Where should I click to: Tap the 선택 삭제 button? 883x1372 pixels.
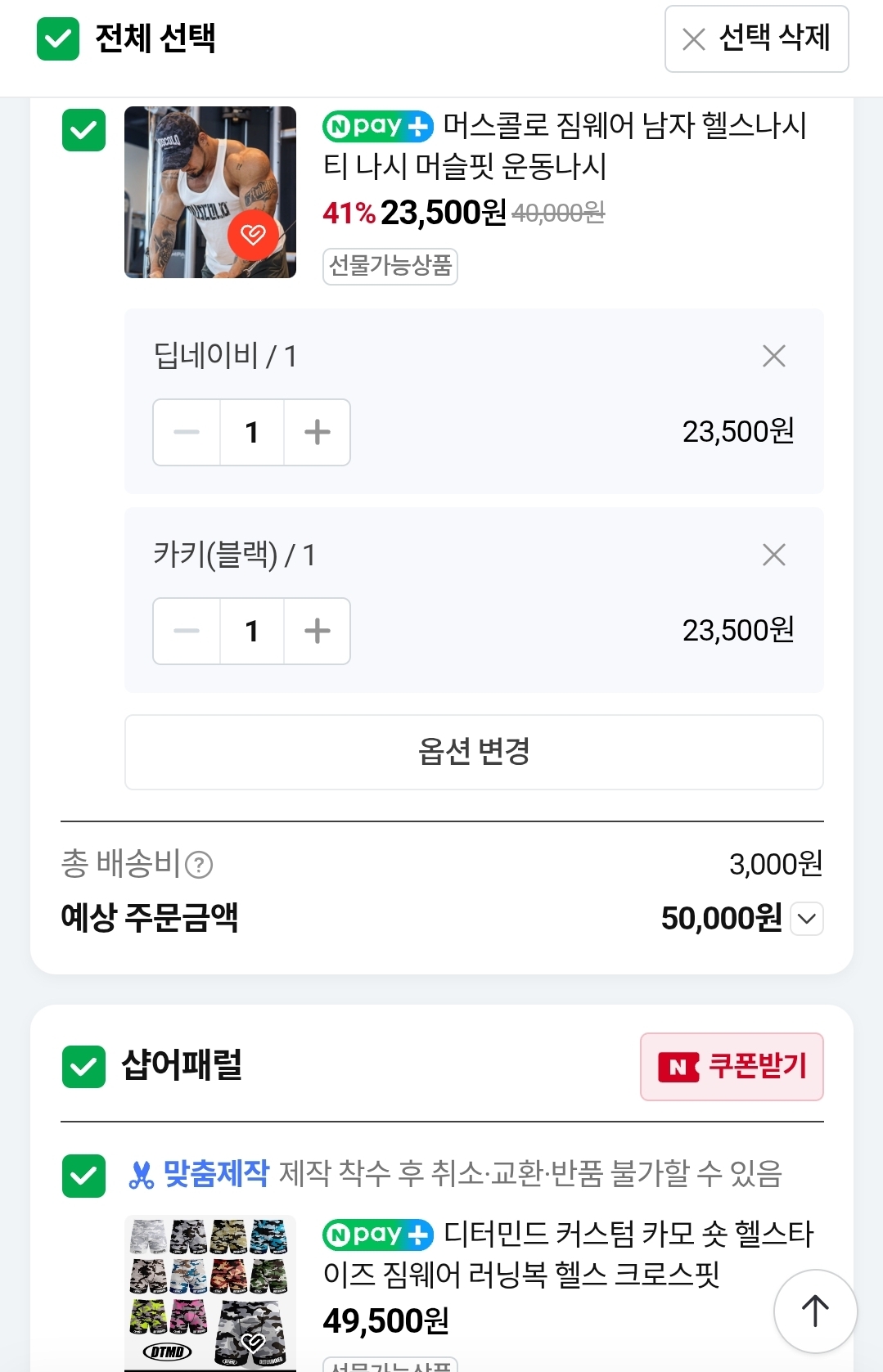tap(756, 39)
